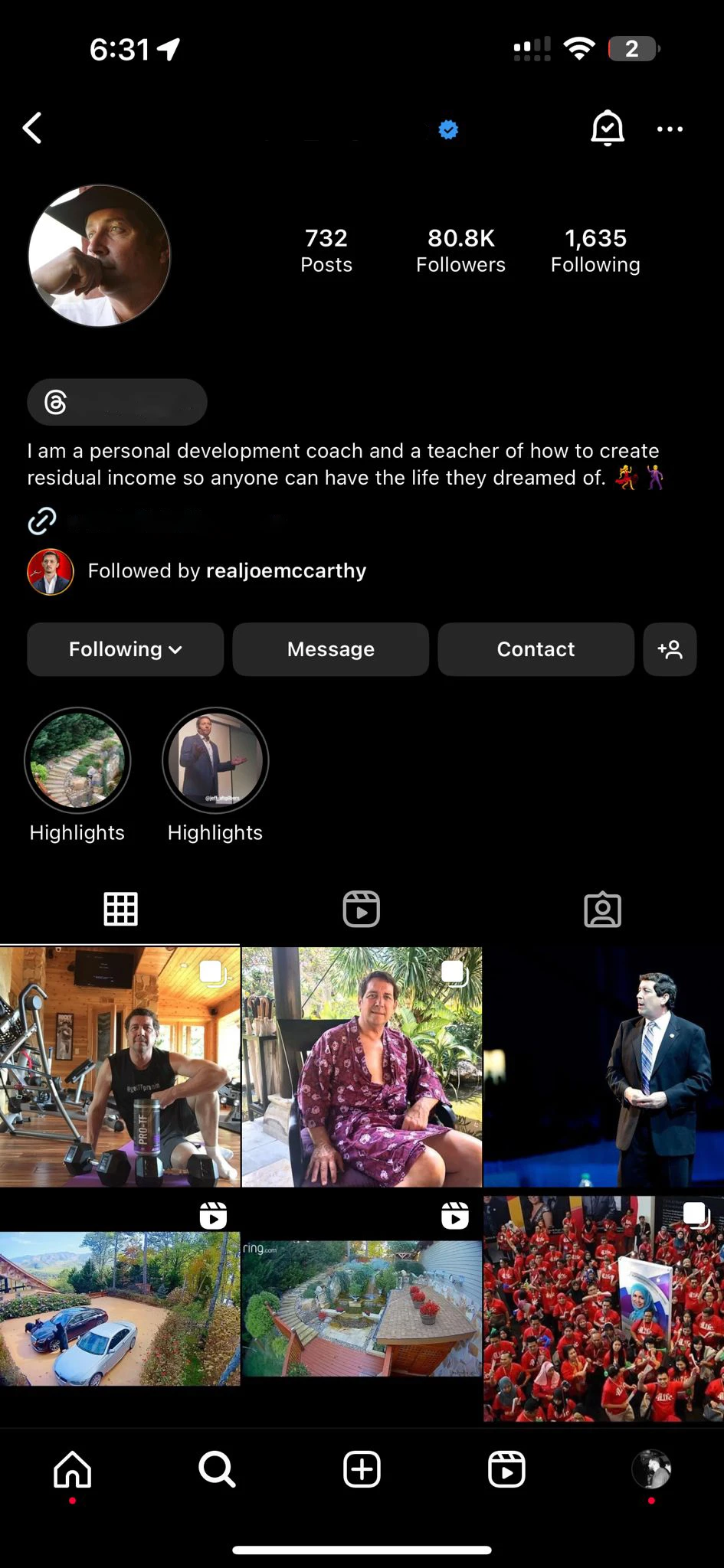The width and height of the screenshot is (724, 1568).
Task: Message this profile
Action: click(x=330, y=649)
